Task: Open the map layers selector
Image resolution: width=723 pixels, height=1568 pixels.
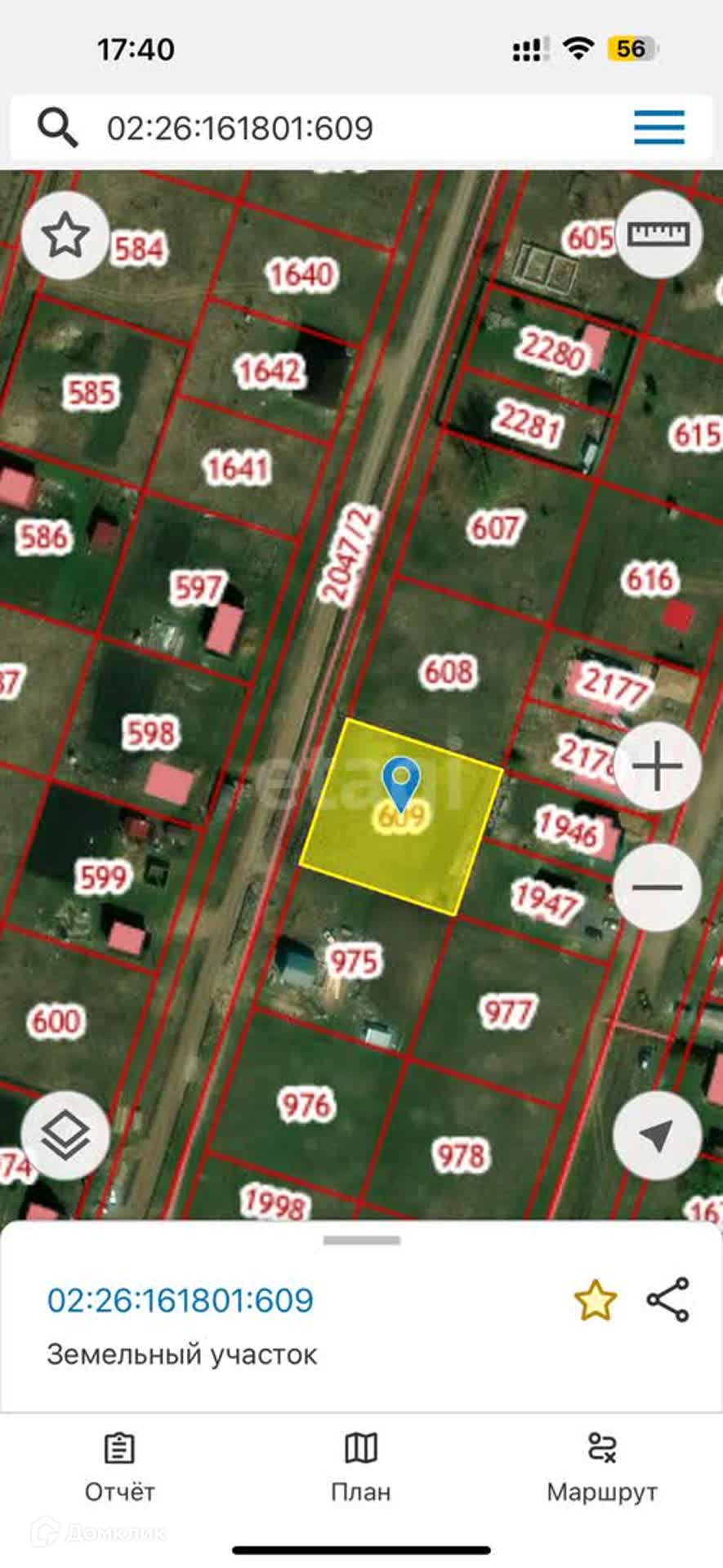Action: [65, 1135]
